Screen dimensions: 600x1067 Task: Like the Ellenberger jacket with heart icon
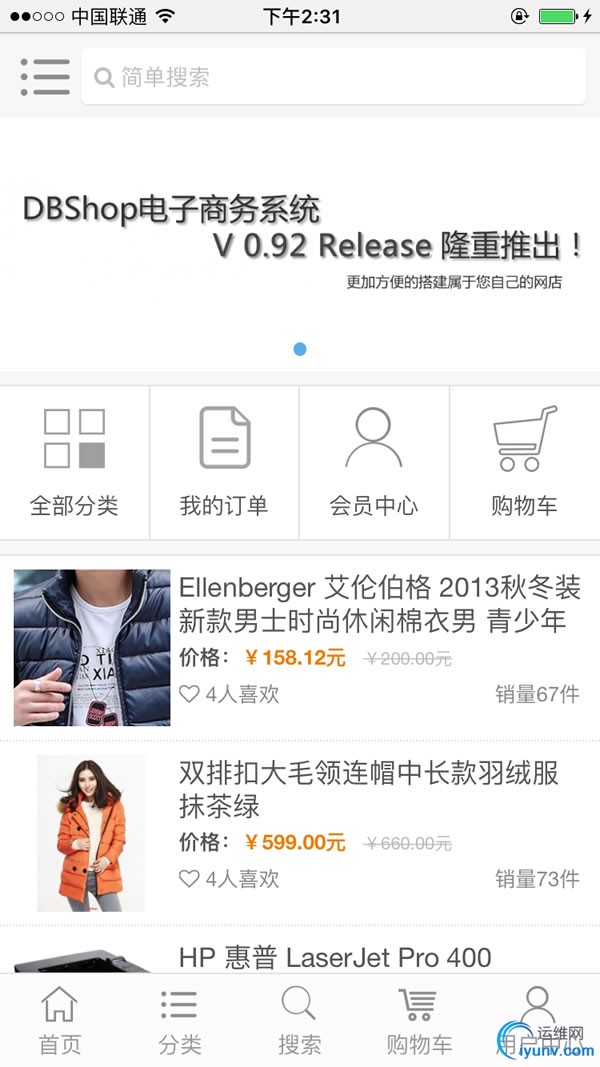189,694
